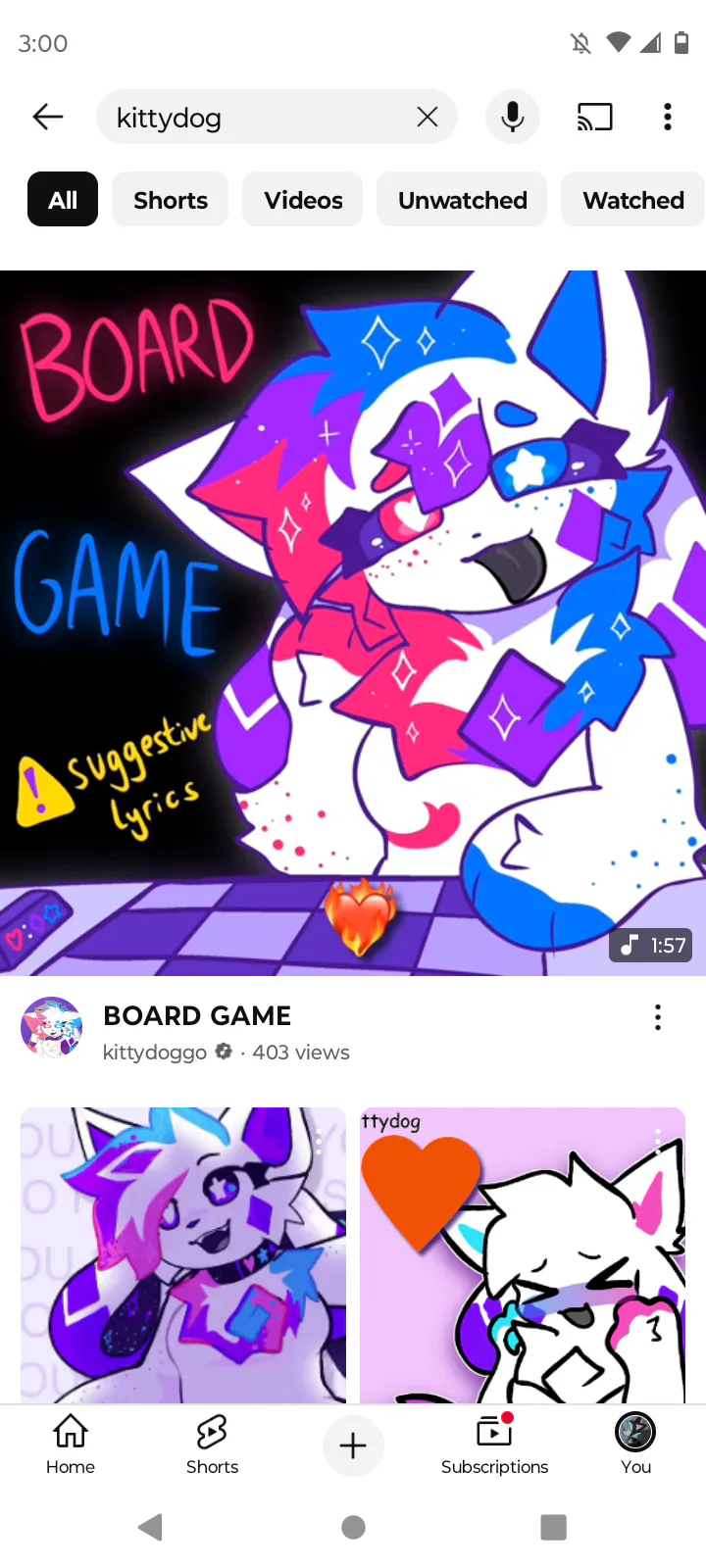Open the cast to device icon
Viewport: 706px width, 1568px height.
pyautogui.click(x=594, y=118)
